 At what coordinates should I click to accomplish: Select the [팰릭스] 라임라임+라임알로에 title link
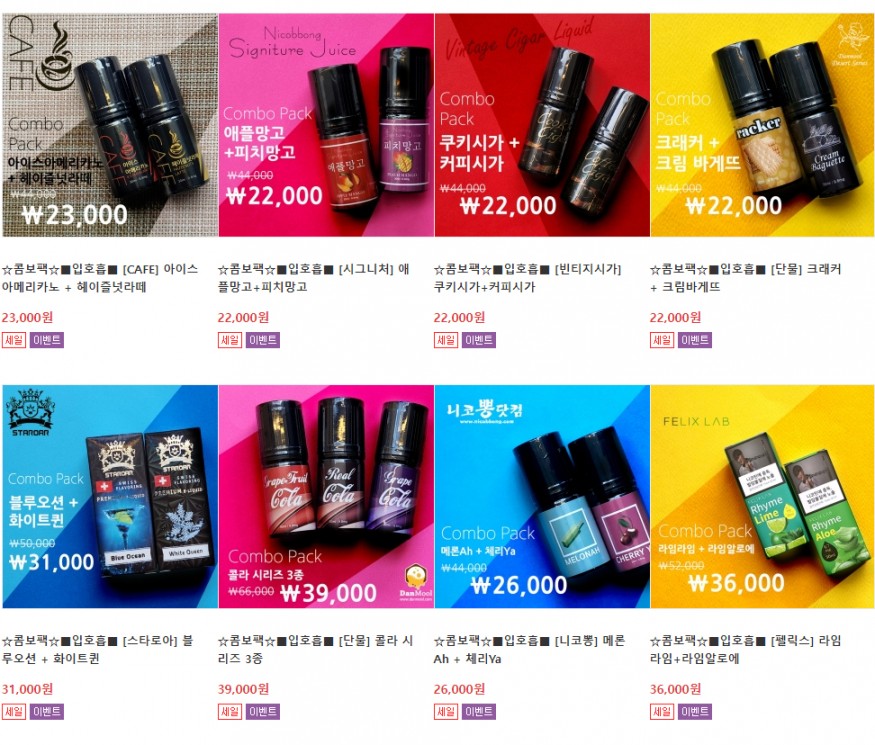pyautogui.click(x=745, y=650)
